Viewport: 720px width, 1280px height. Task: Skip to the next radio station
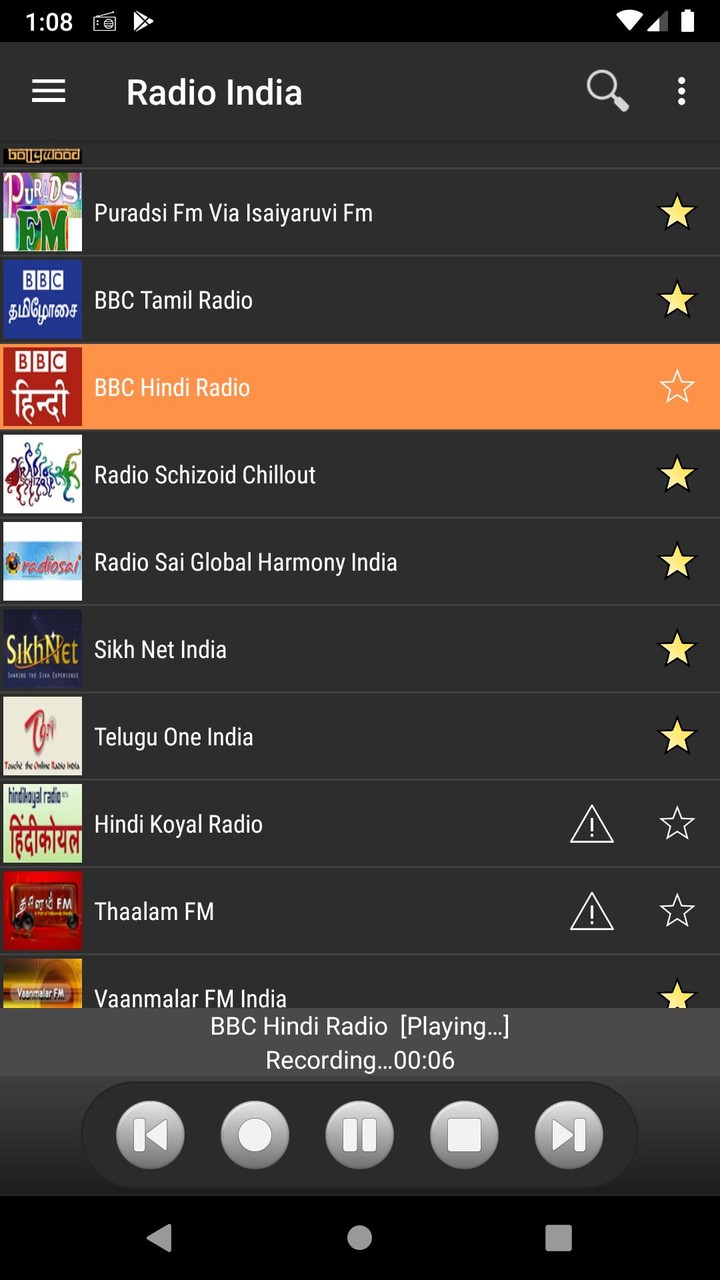click(568, 1135)
